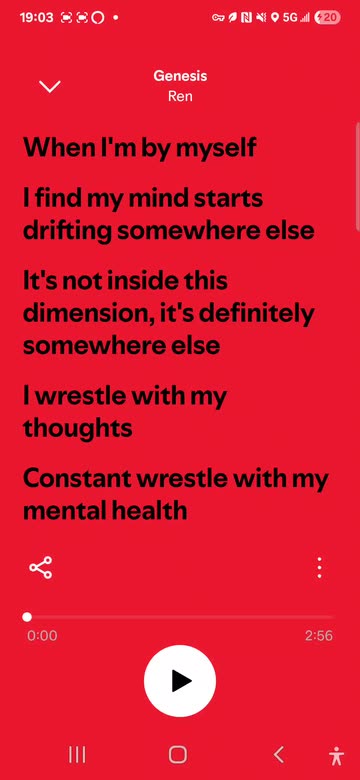Open the three-dot overflow menu
This screenshot has width=360, height=780.
click(319, 568)
